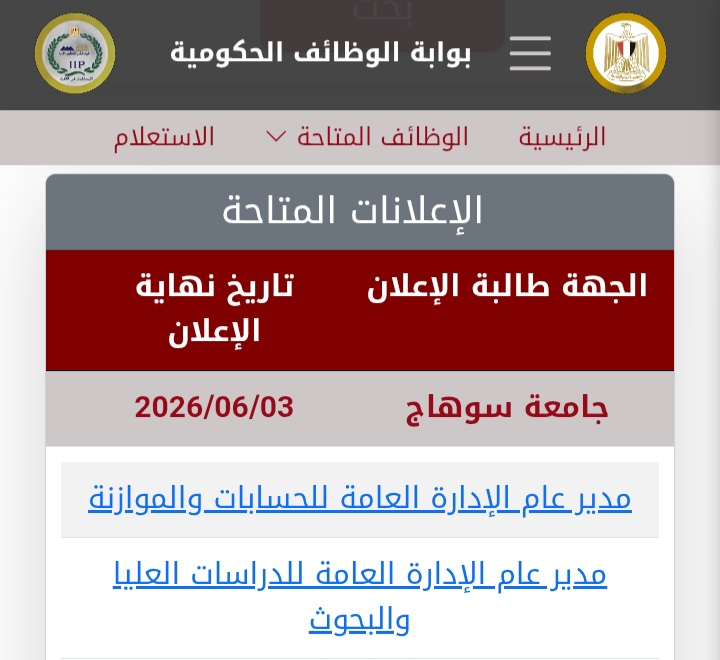Open the hamburger navigation menu
This screenshot has height=660, width=720.
pos(530,53)
